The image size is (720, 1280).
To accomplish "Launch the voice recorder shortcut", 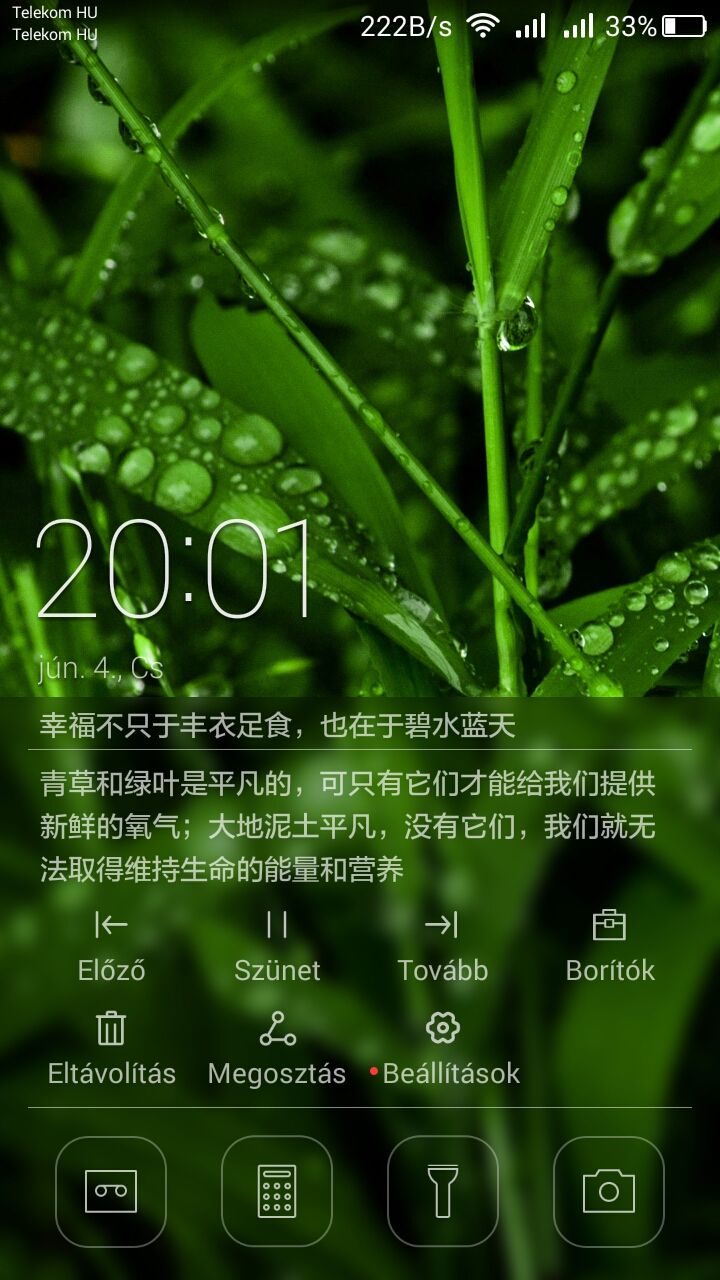I will tap(111, 1191).
